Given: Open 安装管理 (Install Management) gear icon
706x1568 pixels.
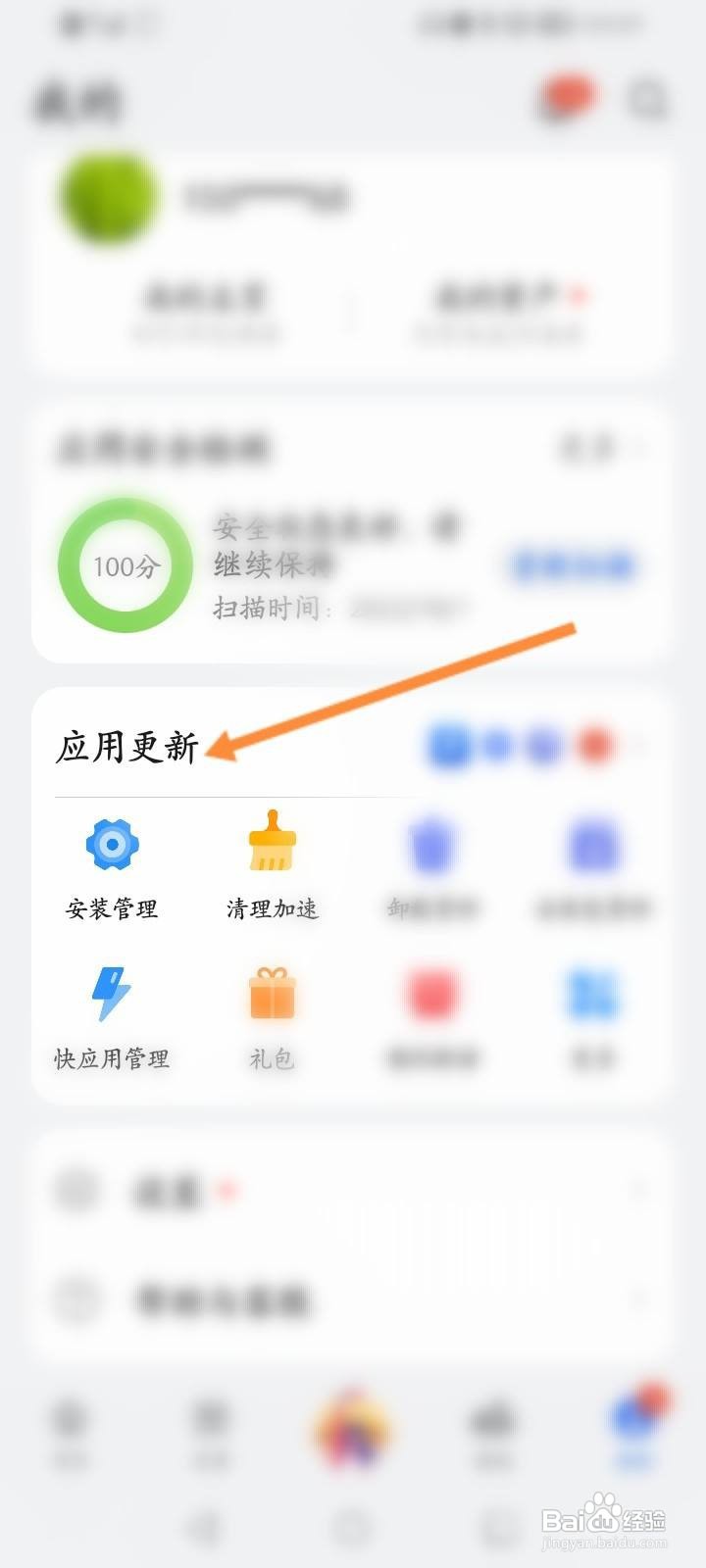Looking at the screenshot, I should 111,843.
